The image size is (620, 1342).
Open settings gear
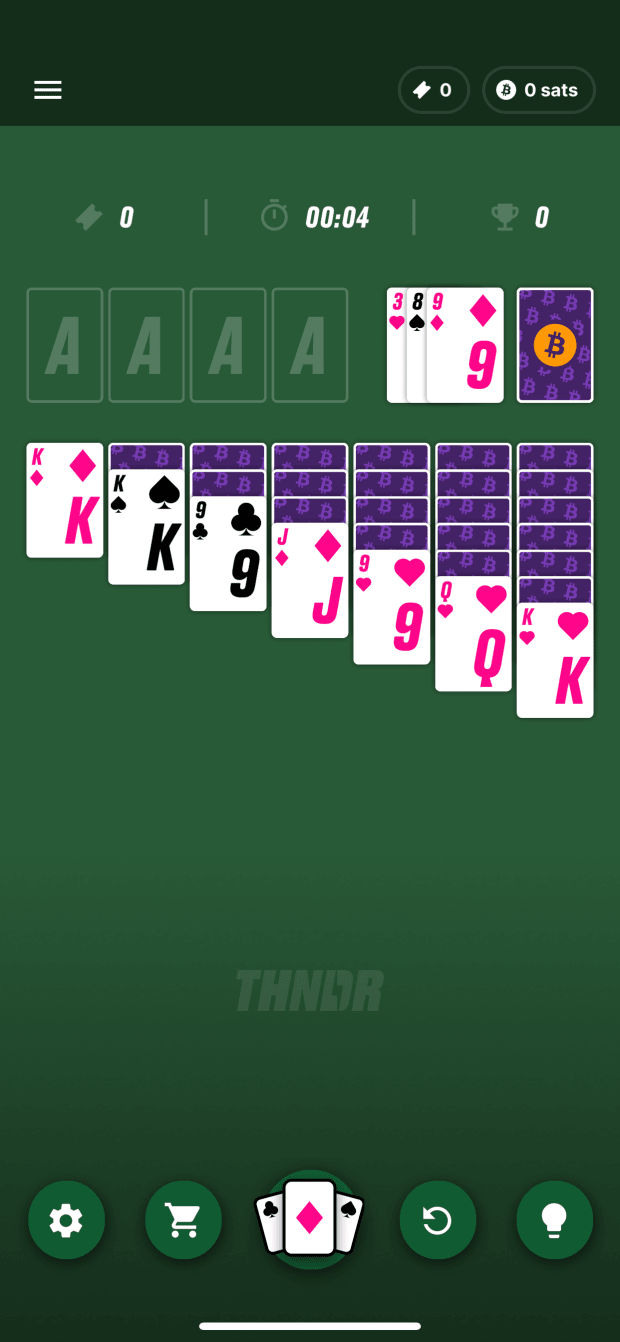(x=66, y=1220)
